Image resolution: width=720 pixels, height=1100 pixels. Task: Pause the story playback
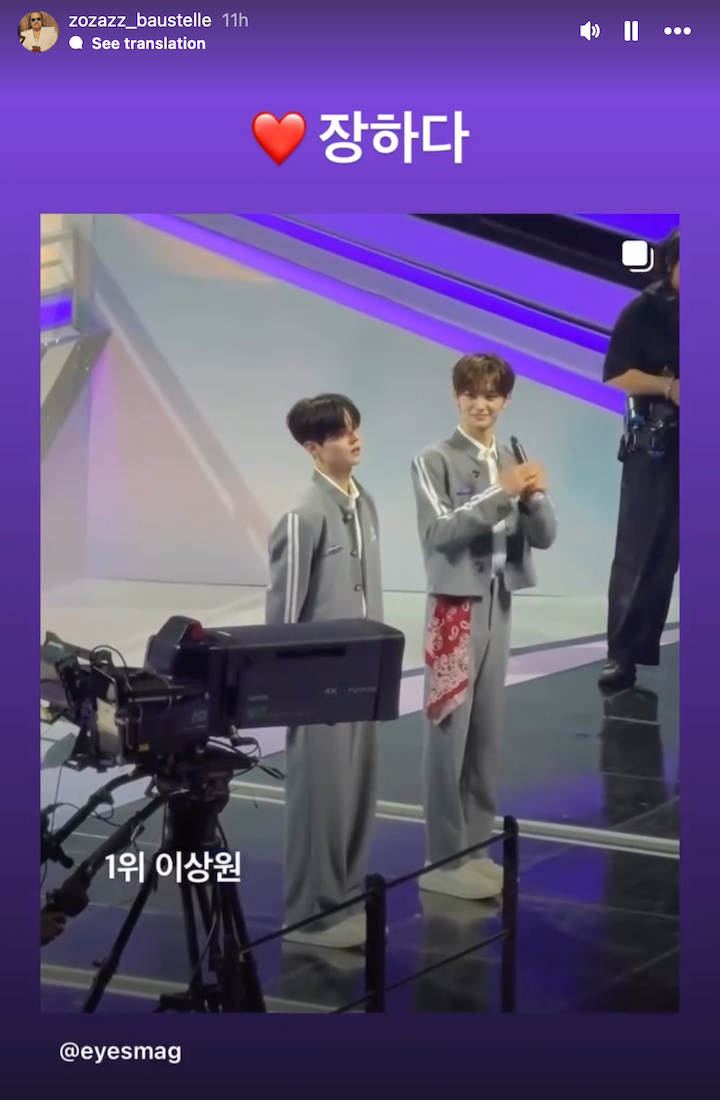(x=631, y=31)
